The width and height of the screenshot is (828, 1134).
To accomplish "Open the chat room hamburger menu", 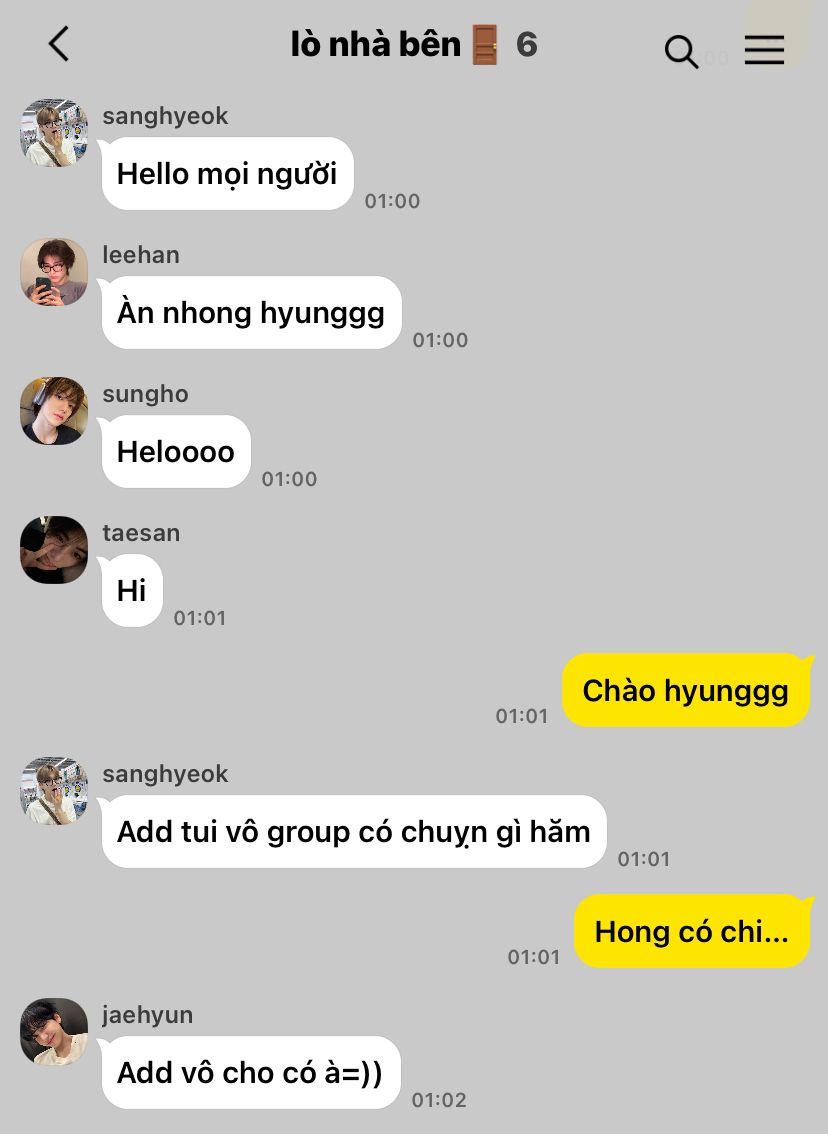I will 764,50.
